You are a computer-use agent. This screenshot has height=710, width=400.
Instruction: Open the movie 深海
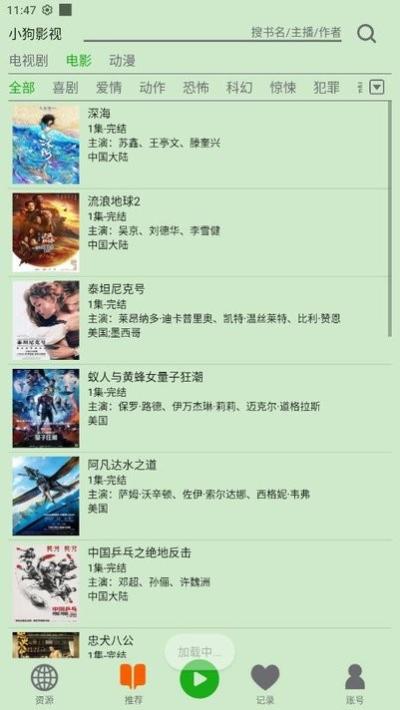tap(199, 144)
